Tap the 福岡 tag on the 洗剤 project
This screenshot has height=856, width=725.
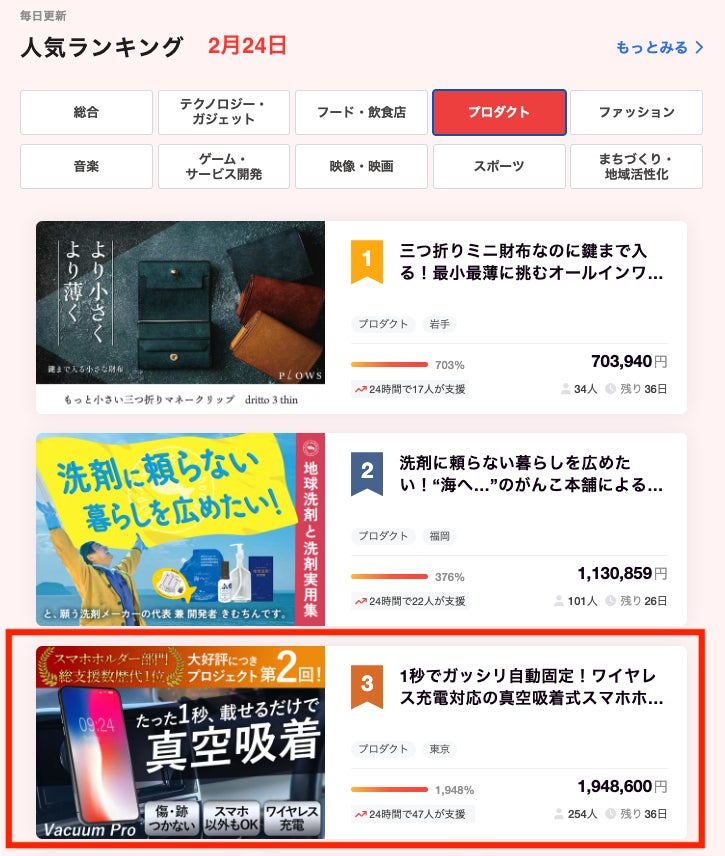coord(439,536)
